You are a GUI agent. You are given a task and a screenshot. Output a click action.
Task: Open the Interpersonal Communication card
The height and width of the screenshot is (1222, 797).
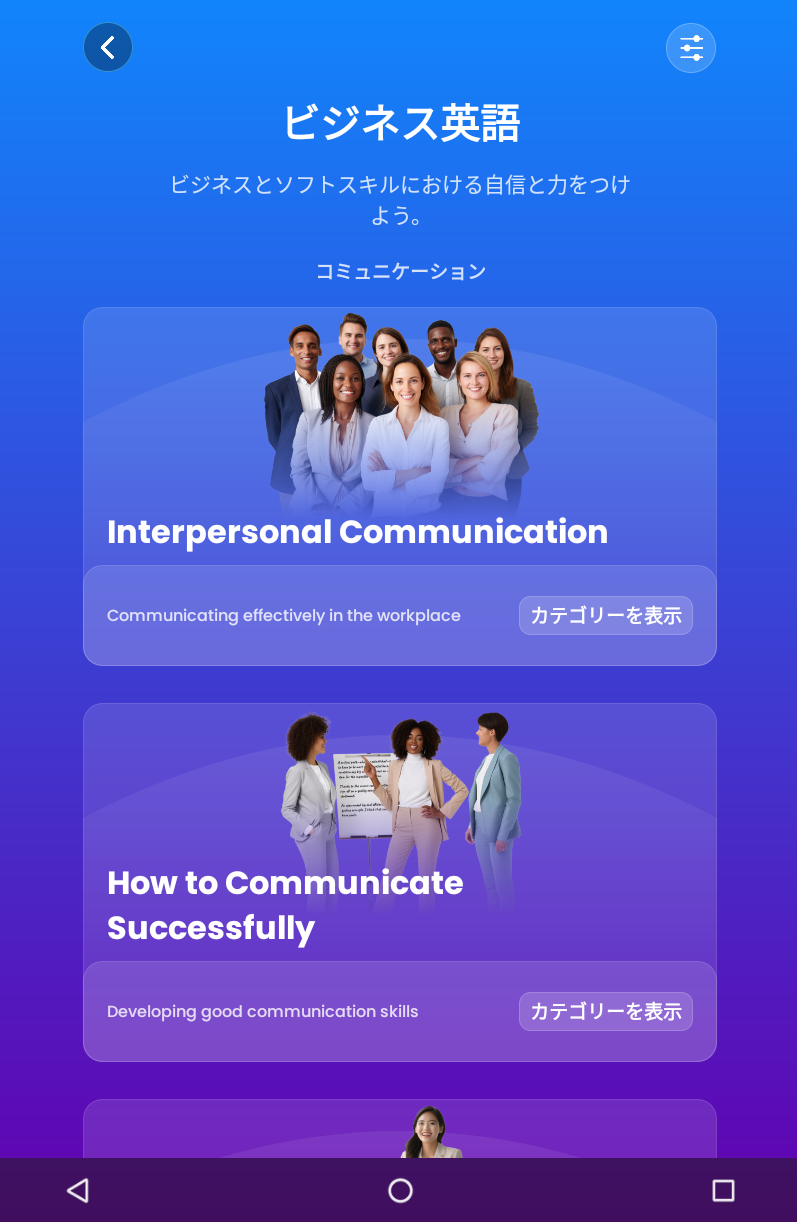[399, 440]
